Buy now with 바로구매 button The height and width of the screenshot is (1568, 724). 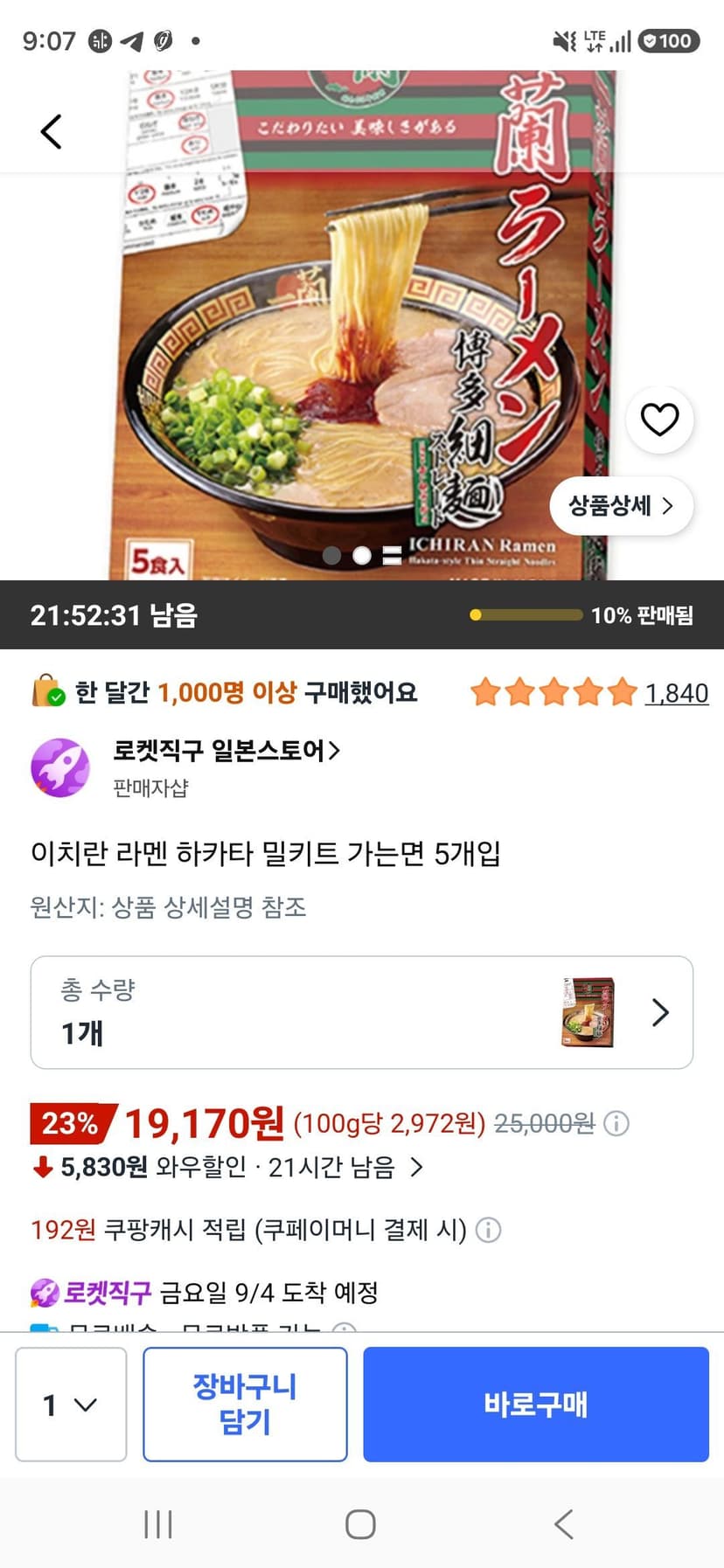536,1404
